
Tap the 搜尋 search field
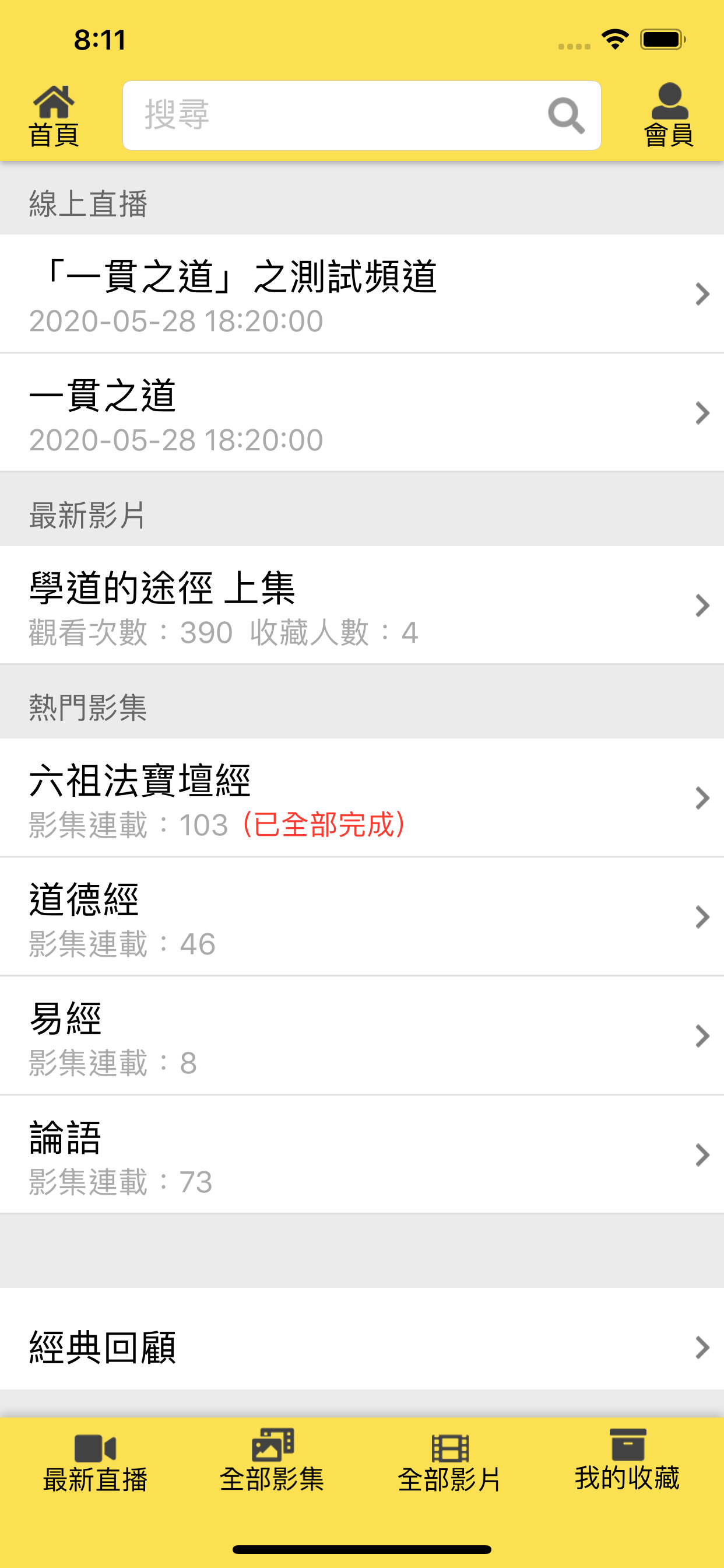point(361,115)
